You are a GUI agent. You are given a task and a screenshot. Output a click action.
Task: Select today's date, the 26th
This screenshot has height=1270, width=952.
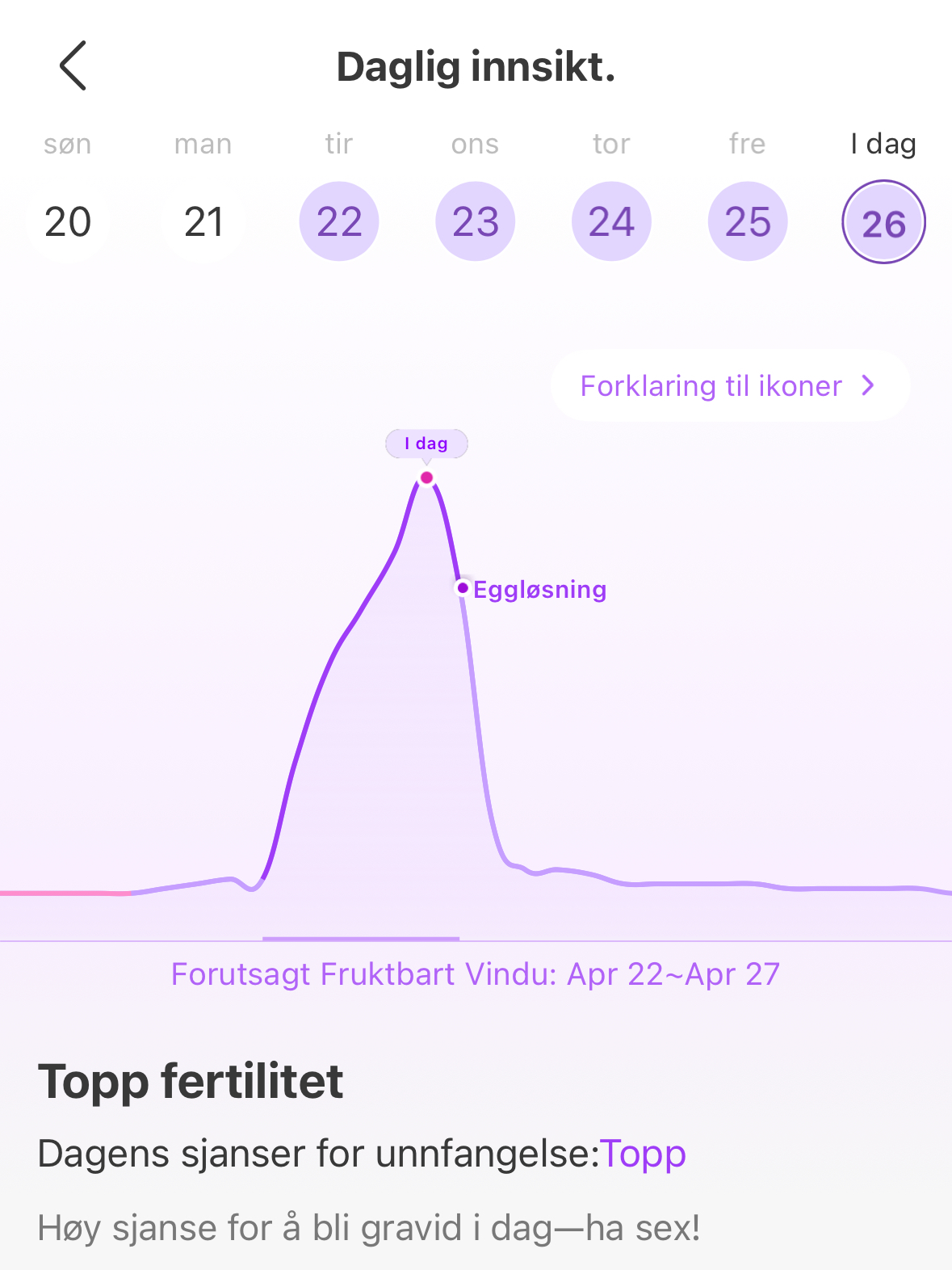point(883,222)
